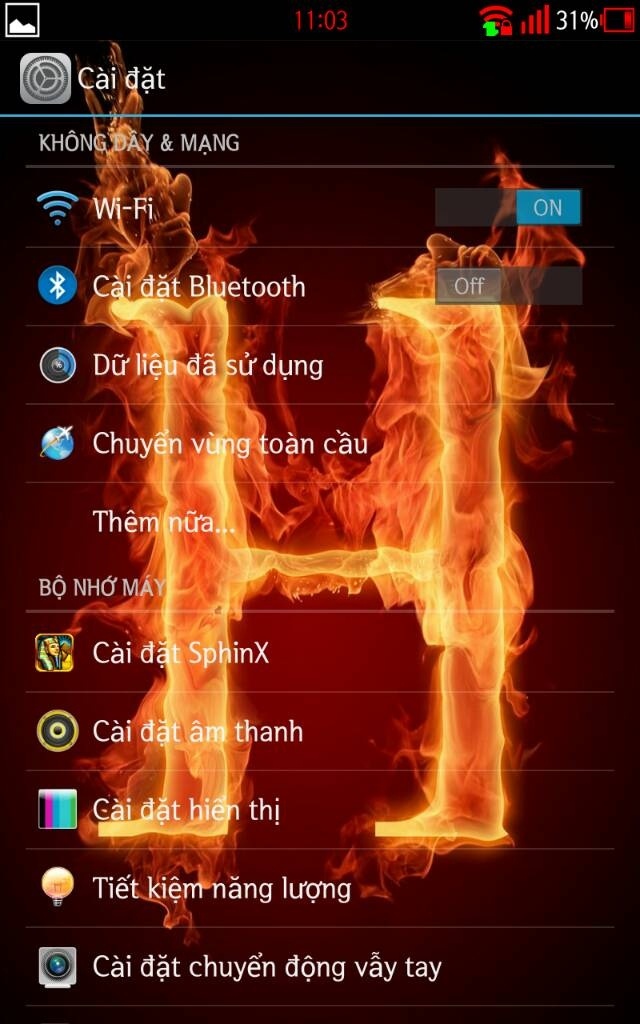Open Cài đặt hiển thị
The height and width of the screenshot is (1024, 640).
tap(320, 810)
